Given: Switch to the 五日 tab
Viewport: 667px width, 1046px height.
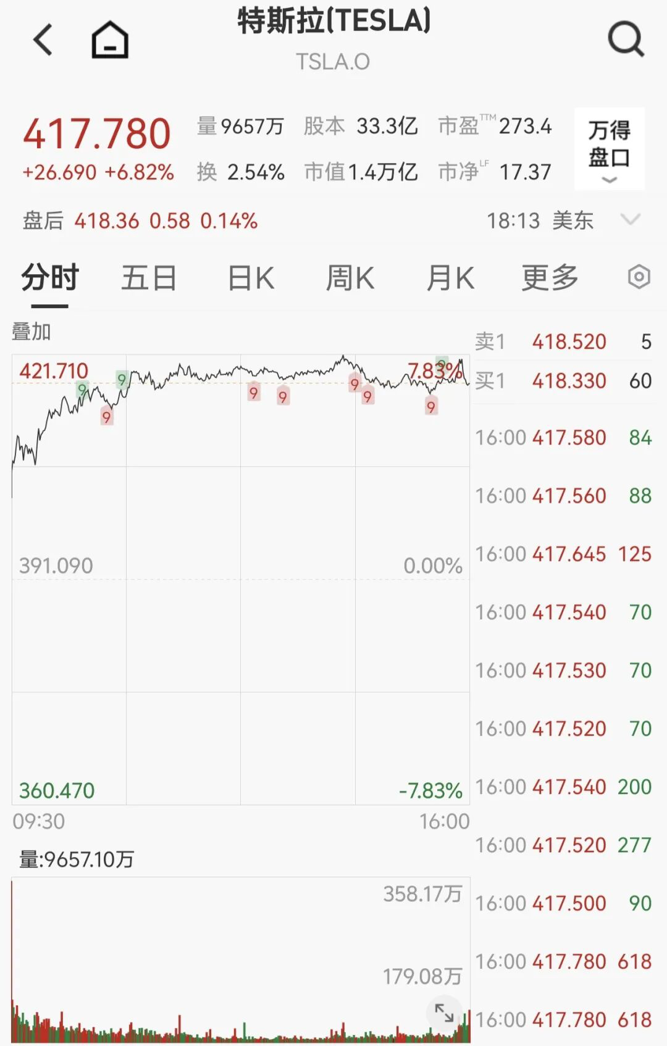Looking at the screenshot, I should pos(149,278).
